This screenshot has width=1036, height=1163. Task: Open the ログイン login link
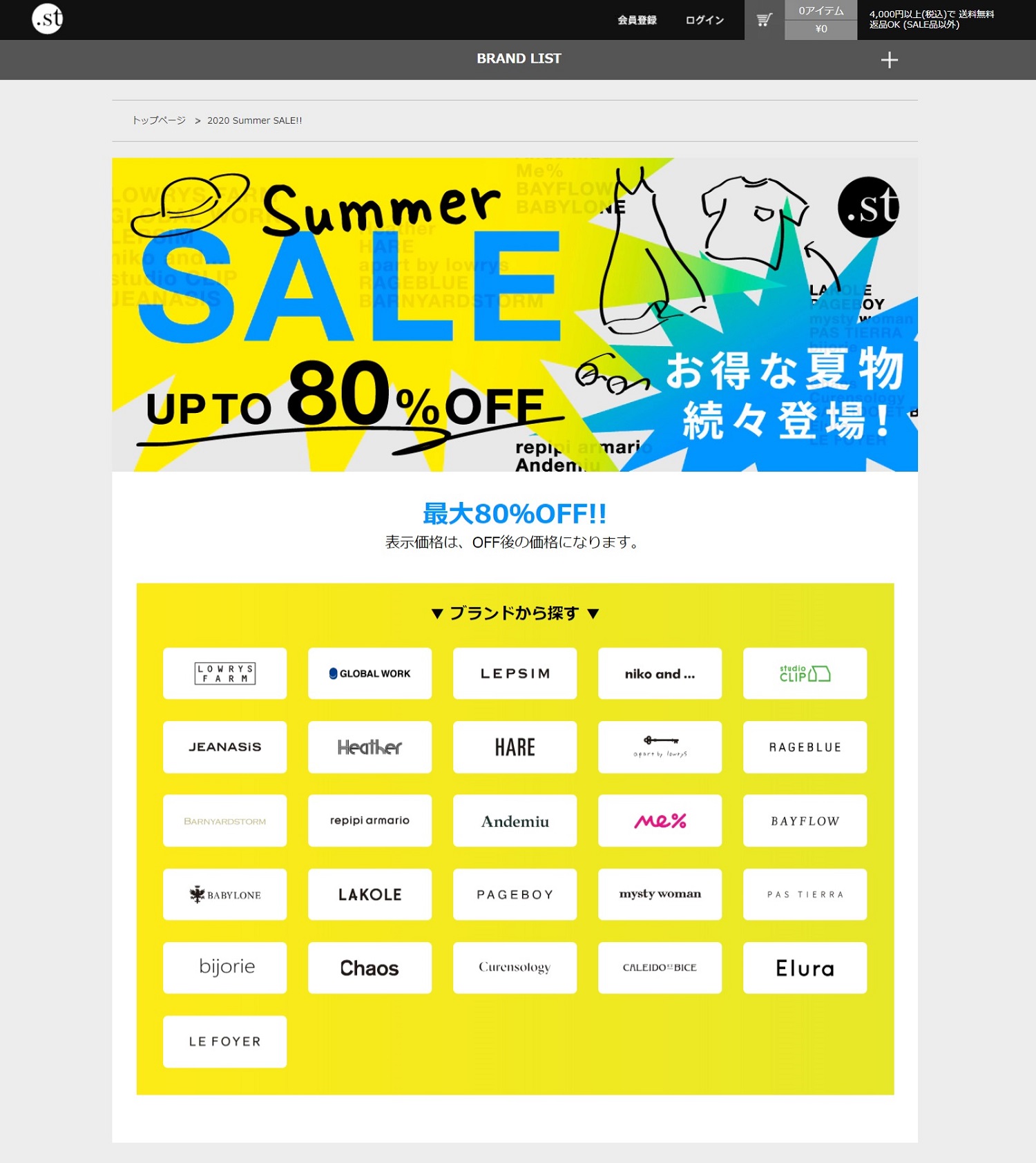pyautogui.click(x=704, y=20)
